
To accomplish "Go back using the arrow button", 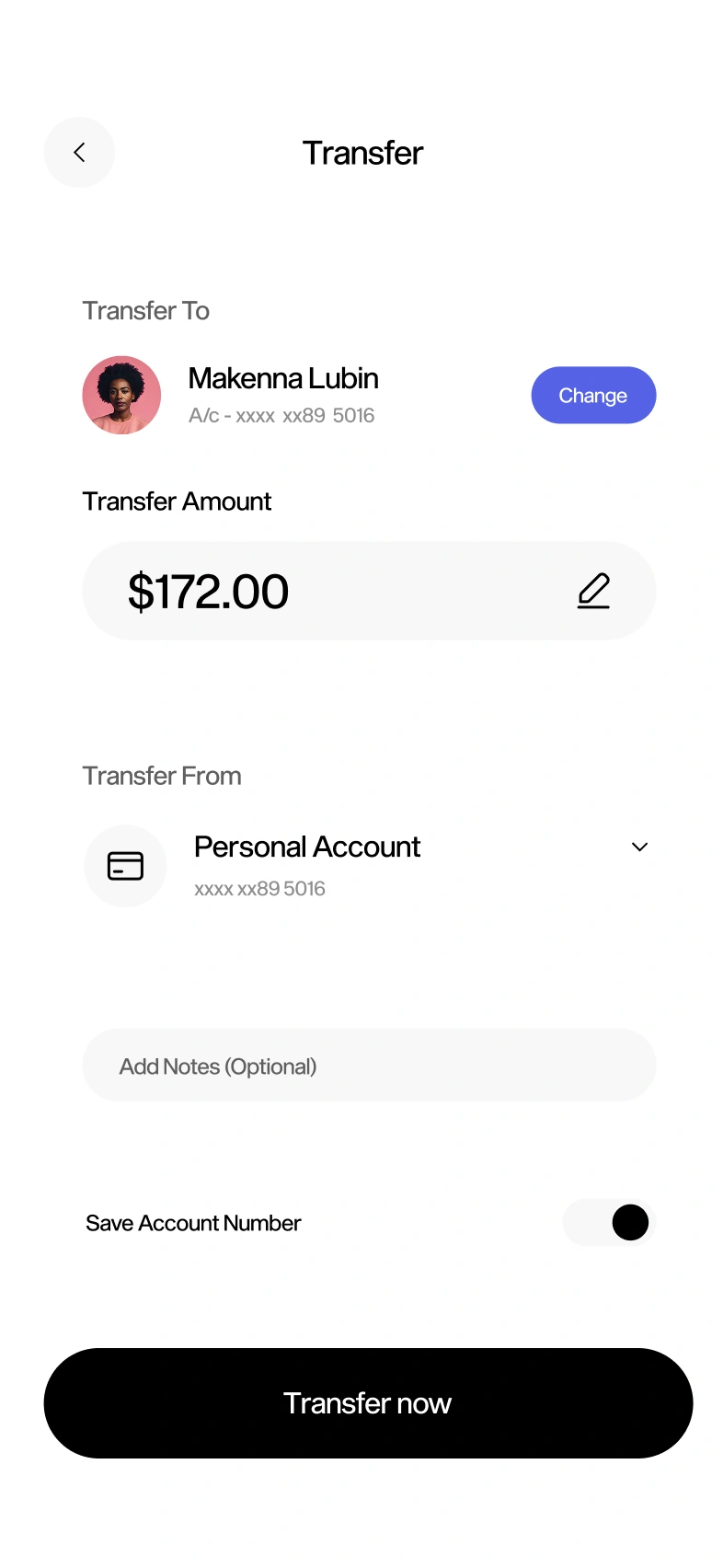I will pos(79,153).
